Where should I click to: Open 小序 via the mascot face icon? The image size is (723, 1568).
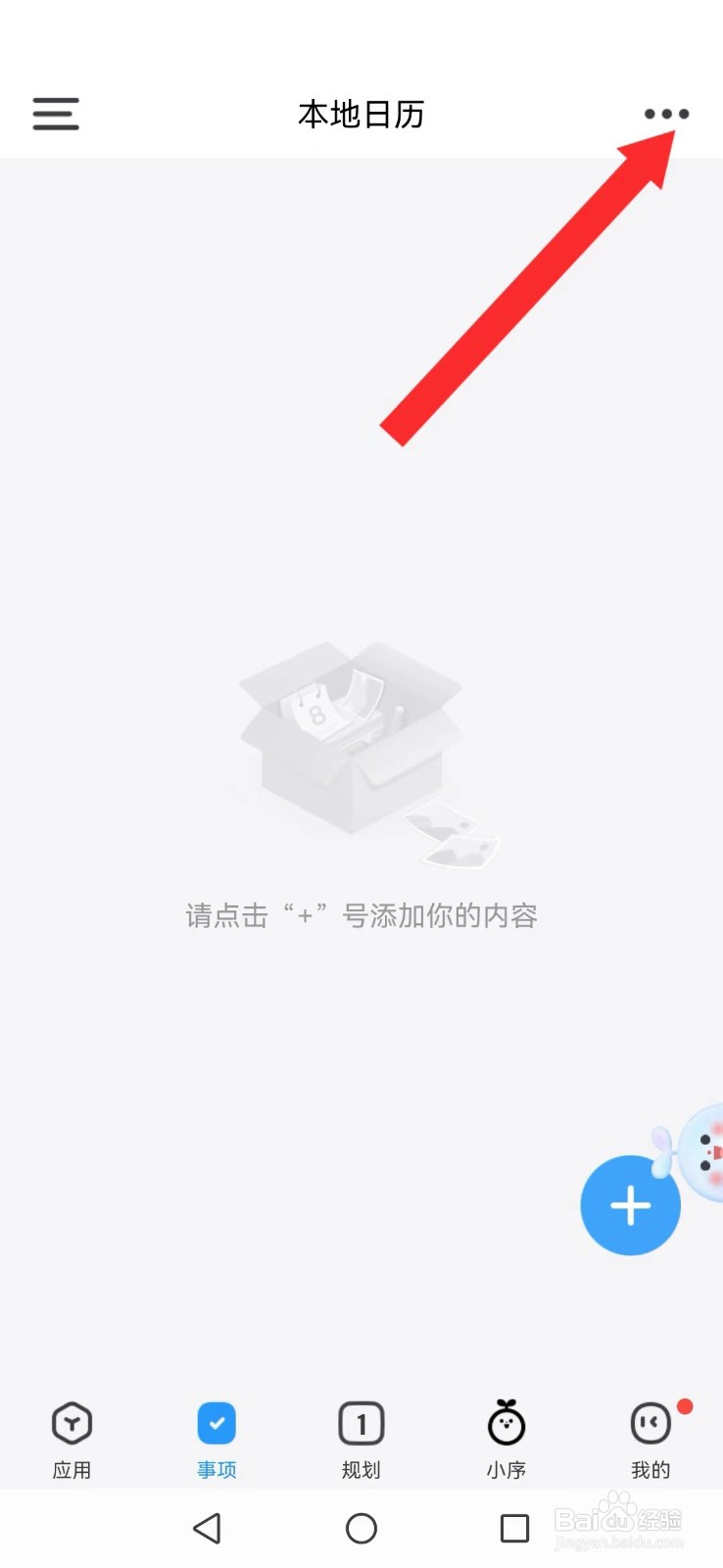click(506, 1423)
